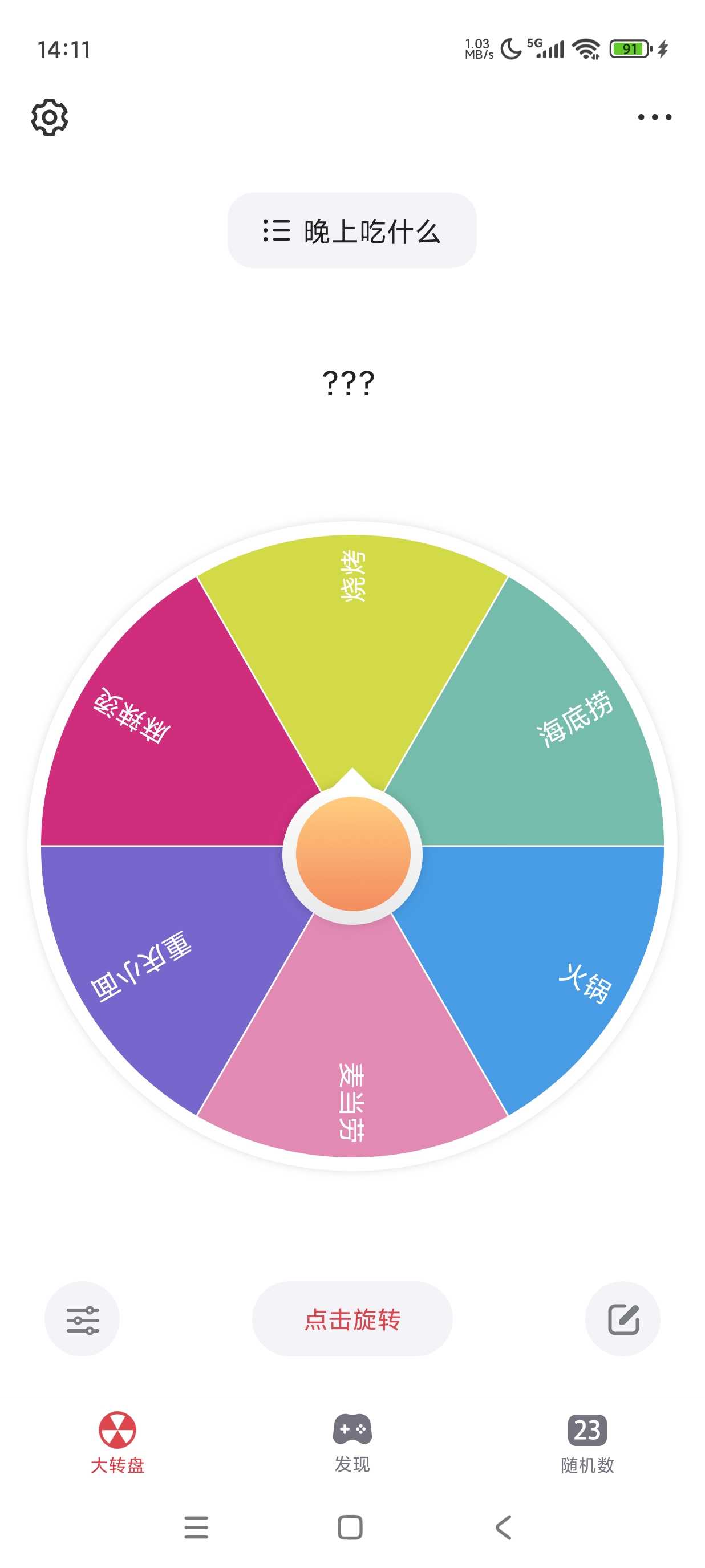Open the three-dot overflow menu
The image size is (705, 1568).
point(654,117)
